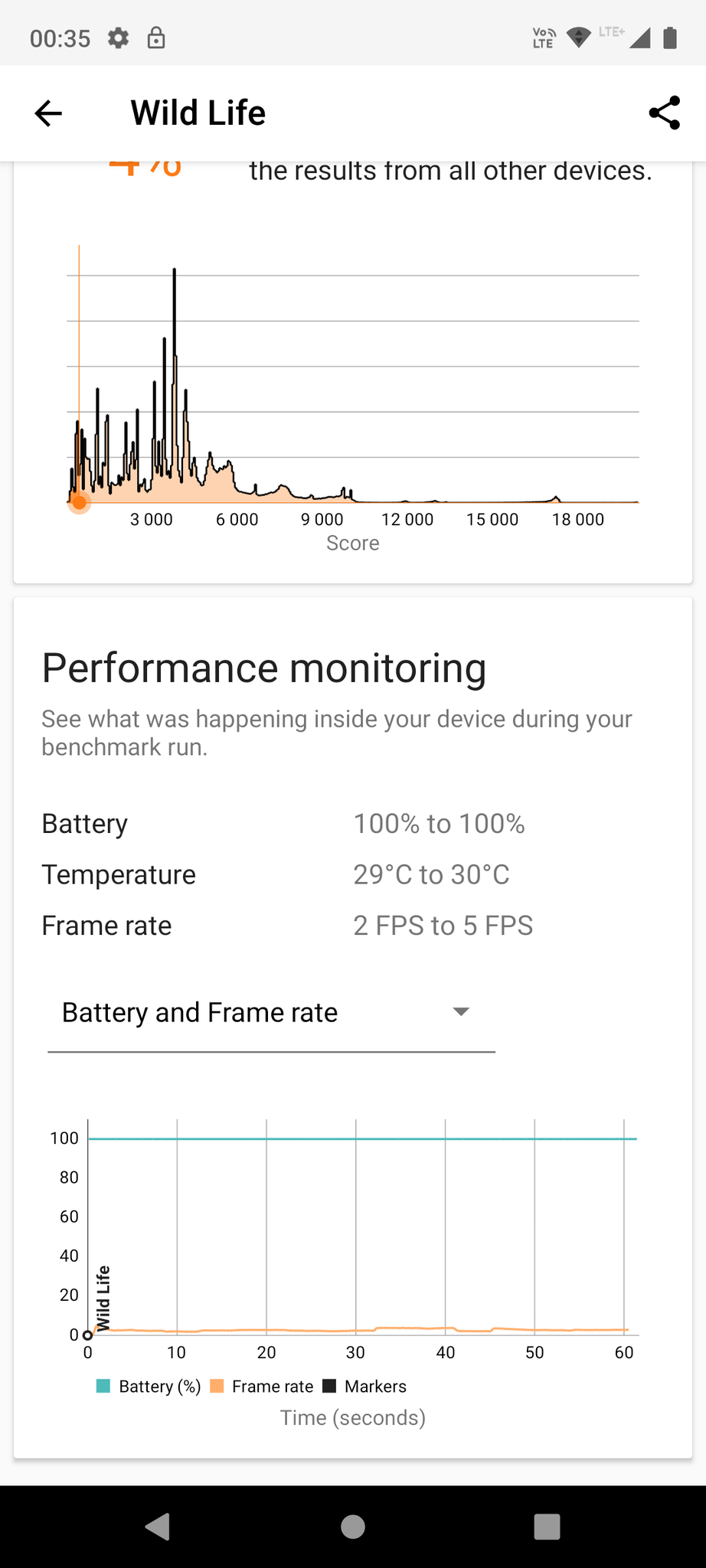Screen dimensions: 706x1568
Task: Go back using the app bar arrow
Action: (x=48, y=113)
